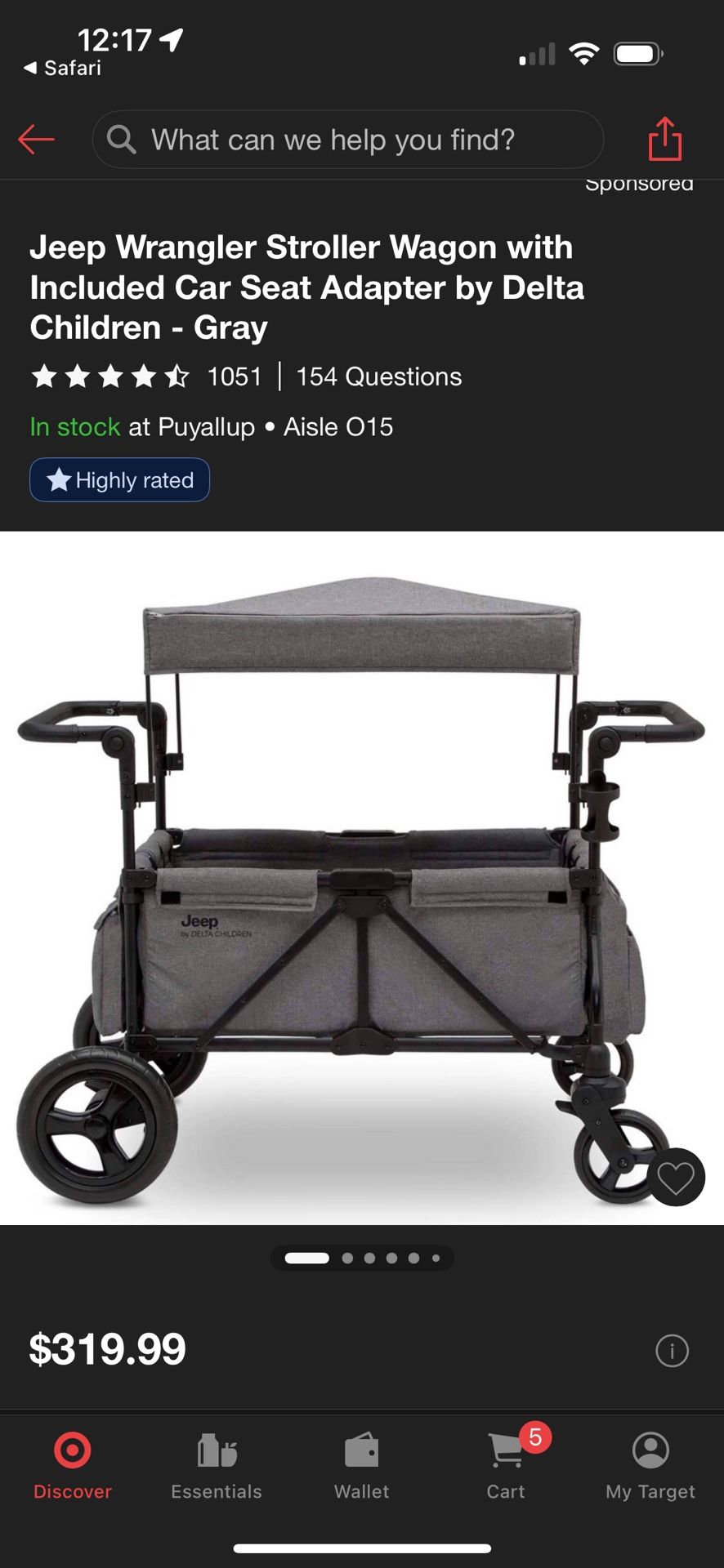Share this stroller wagon listing

point(664,139)
